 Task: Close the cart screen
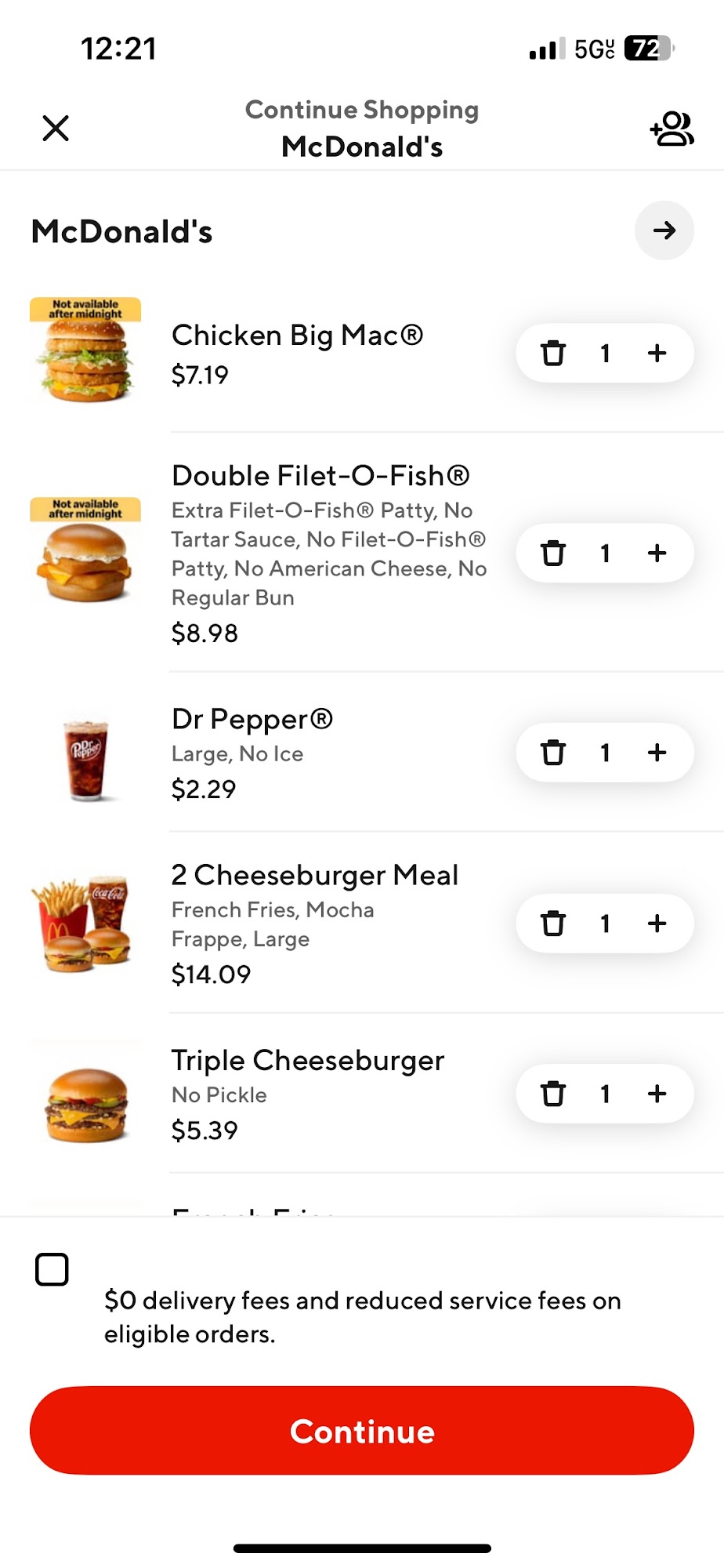point(56,128)
